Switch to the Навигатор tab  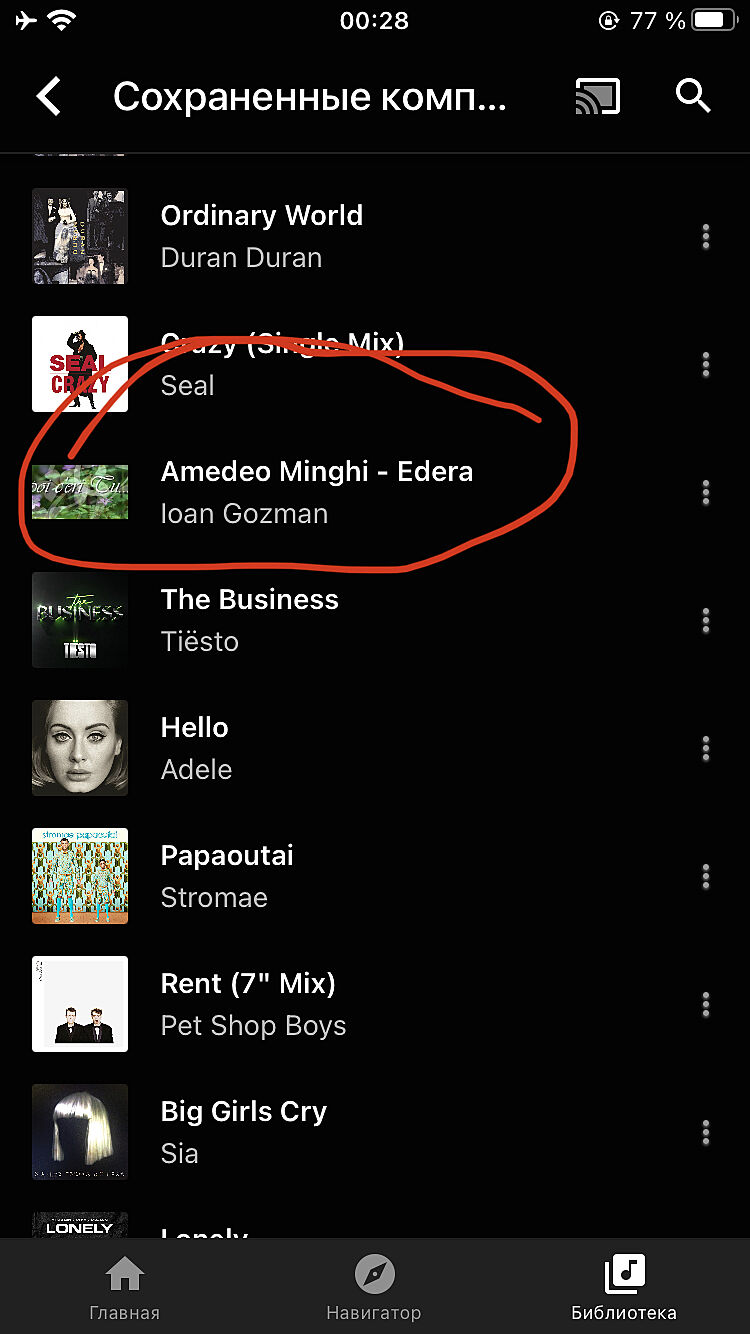[374, 1288]
